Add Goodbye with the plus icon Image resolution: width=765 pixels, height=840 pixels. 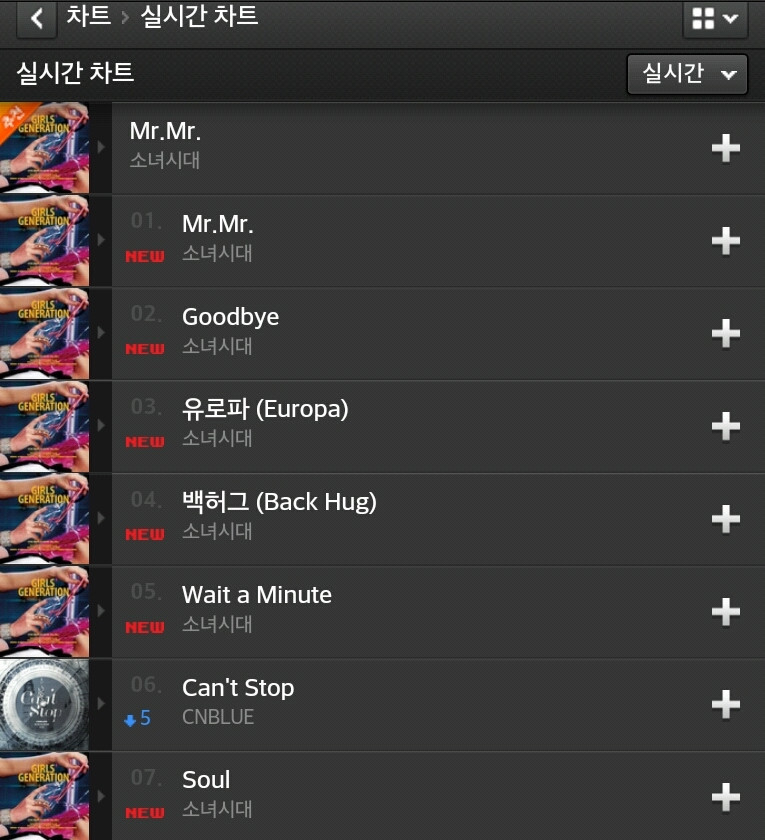tap(725, 334)
